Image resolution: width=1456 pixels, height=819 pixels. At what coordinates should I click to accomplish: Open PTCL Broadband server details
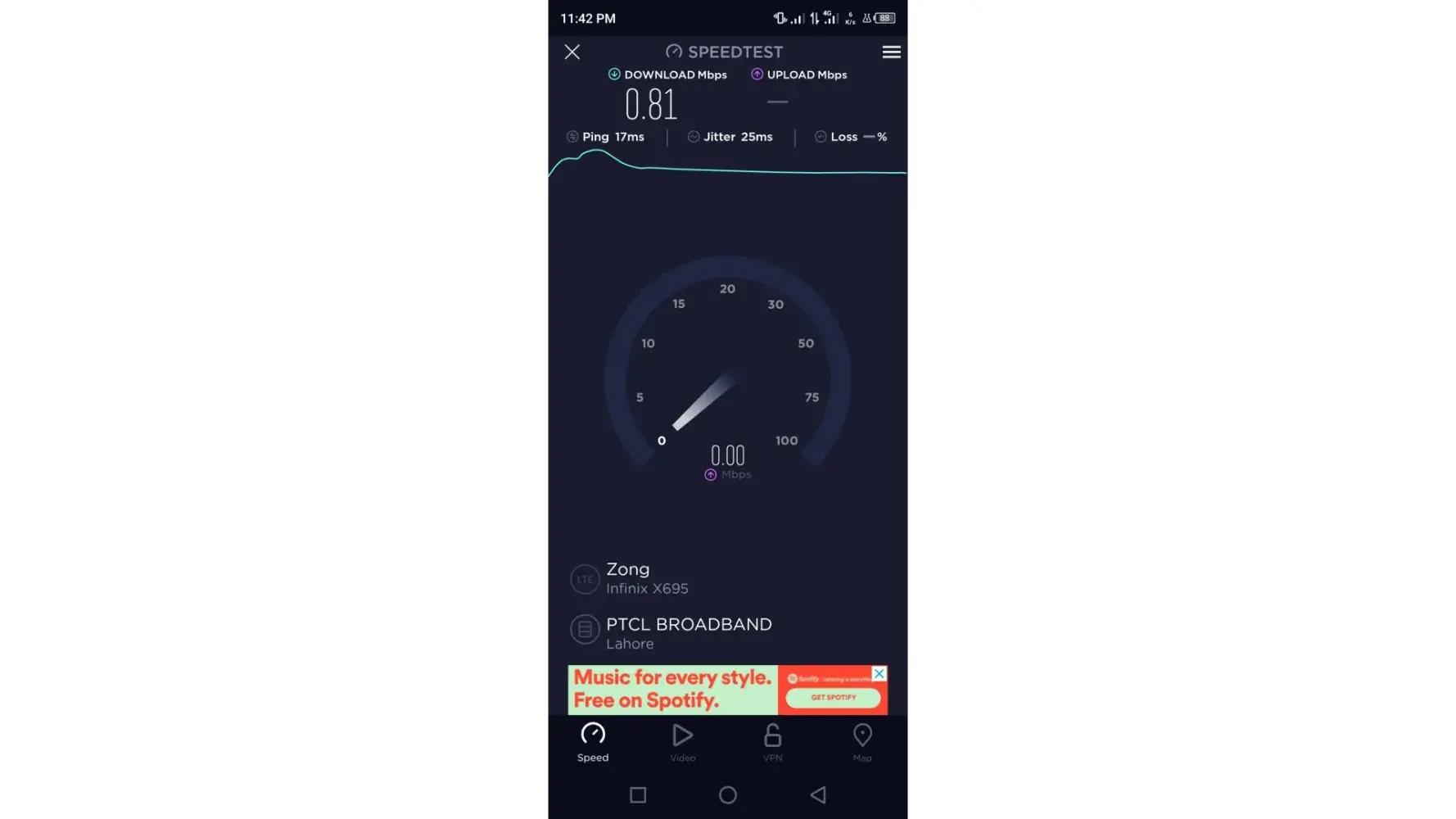688,632
